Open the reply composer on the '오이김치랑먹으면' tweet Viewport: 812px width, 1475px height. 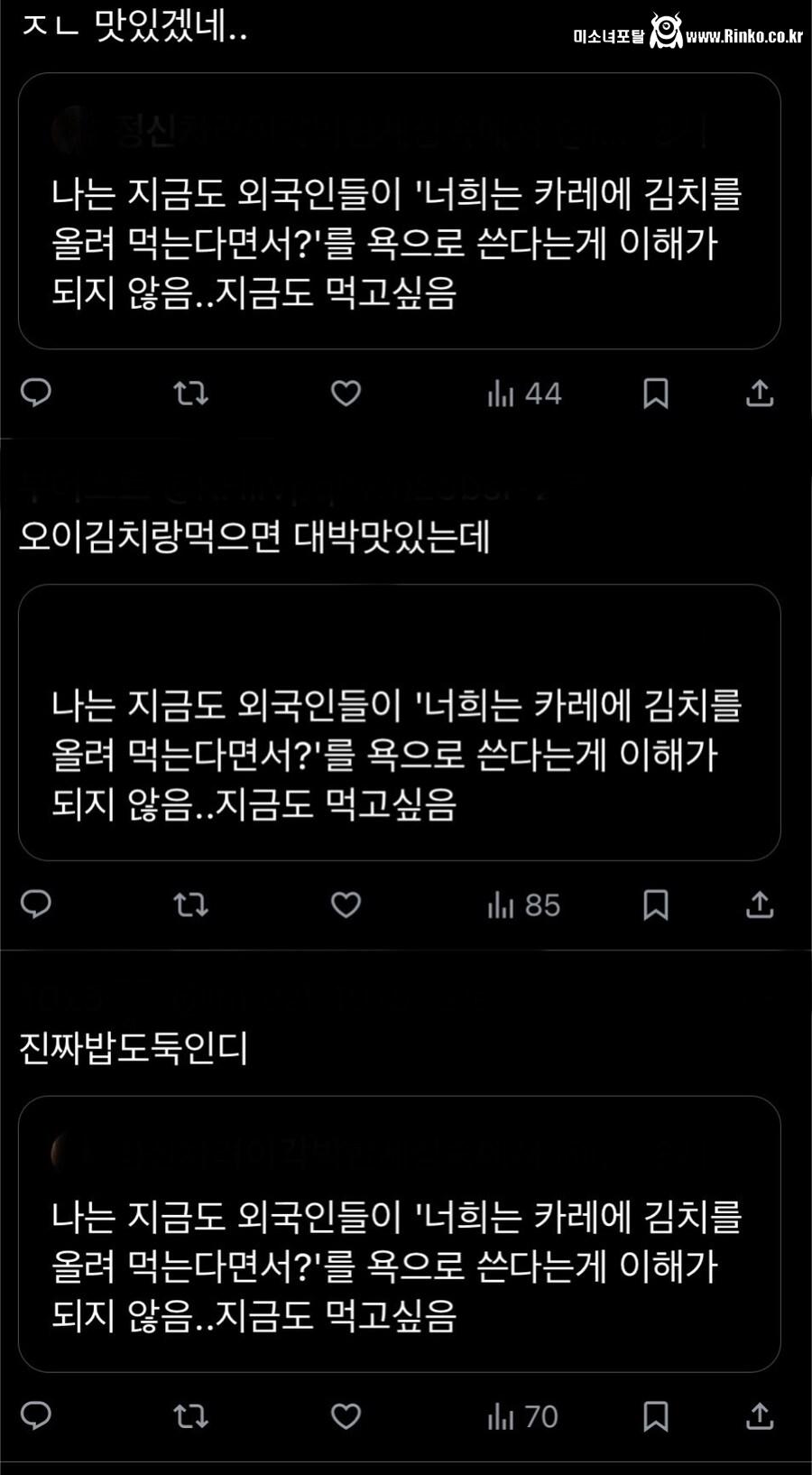37,905
